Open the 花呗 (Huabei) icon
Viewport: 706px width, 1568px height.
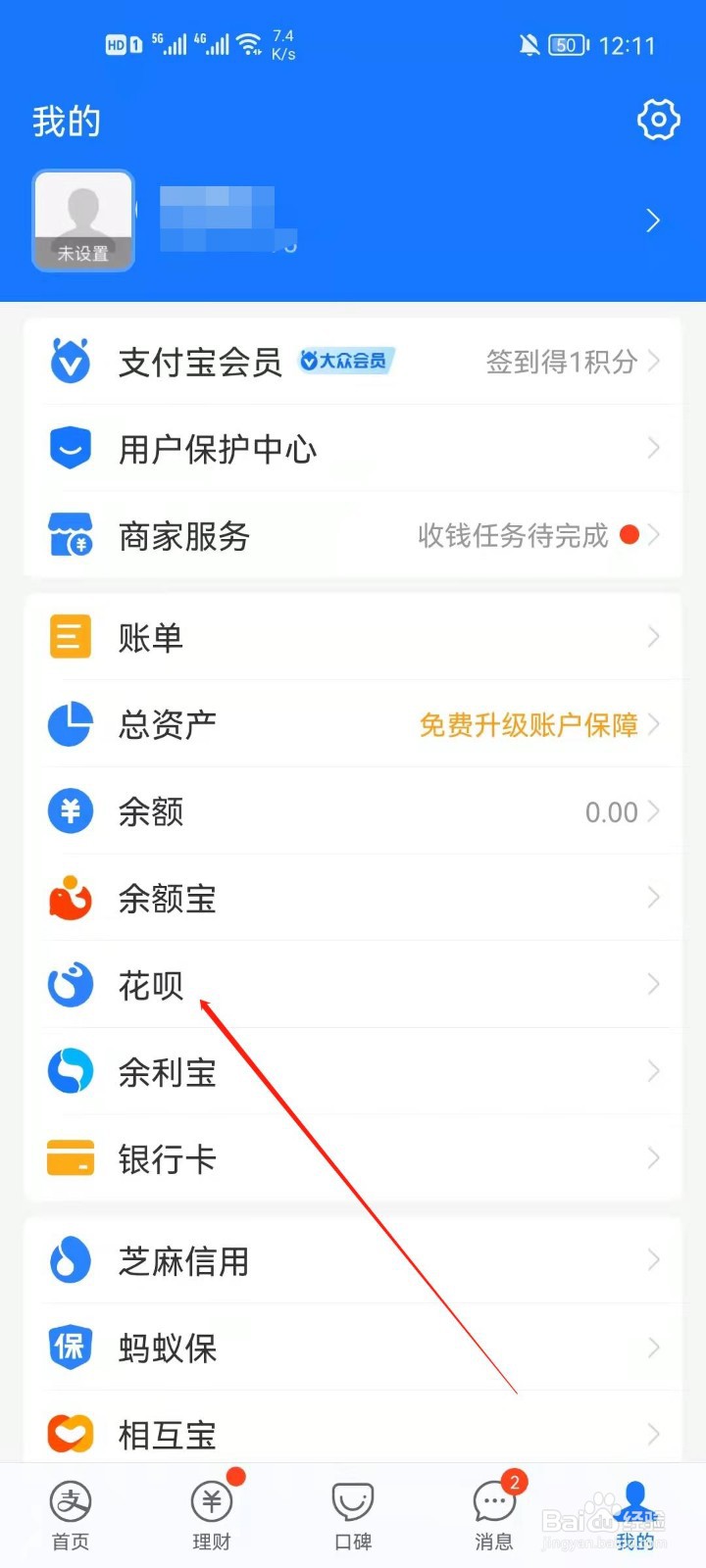coord(69,985)
